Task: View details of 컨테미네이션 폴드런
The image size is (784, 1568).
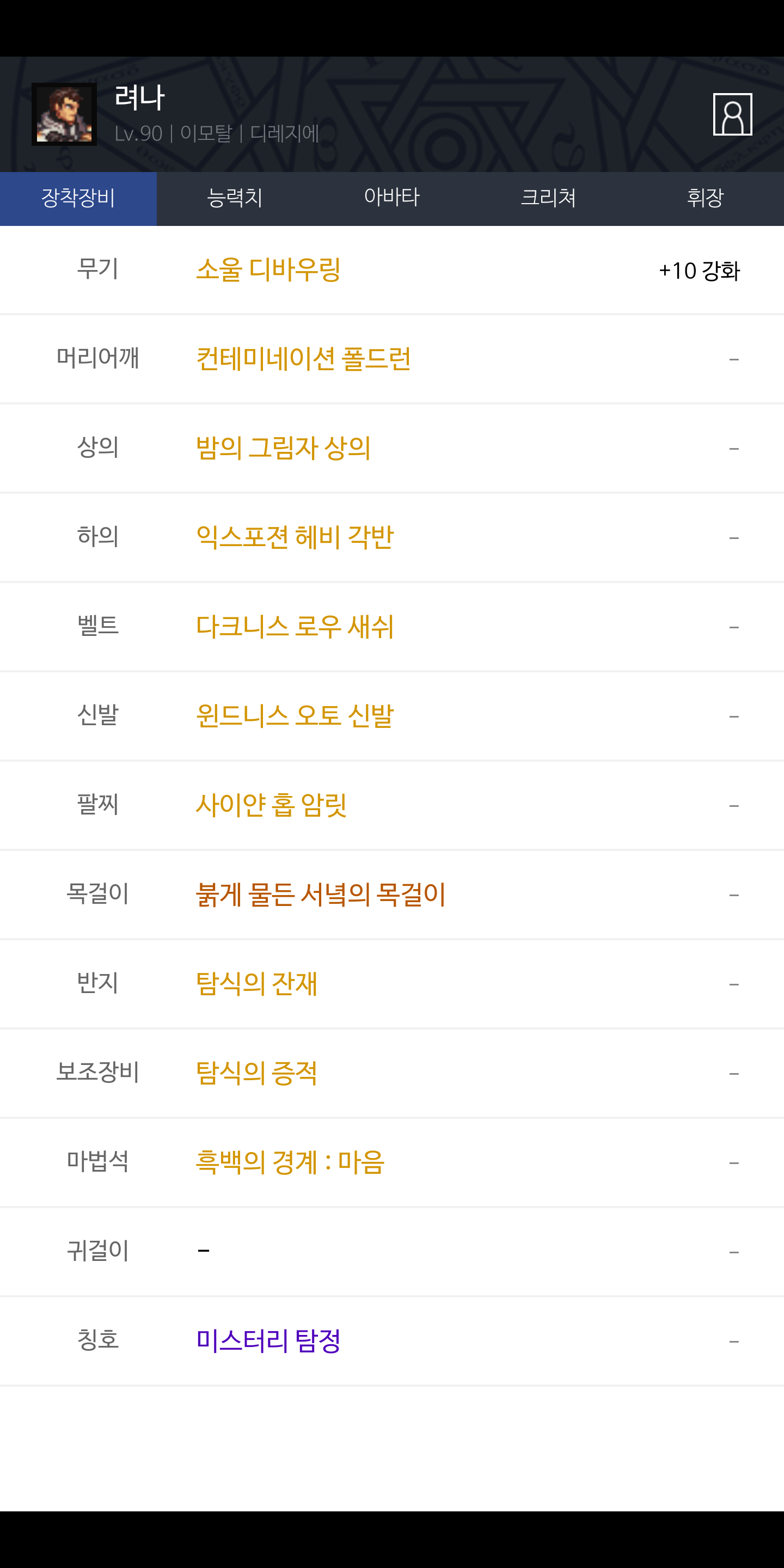Action: click(x=303, y=359)
